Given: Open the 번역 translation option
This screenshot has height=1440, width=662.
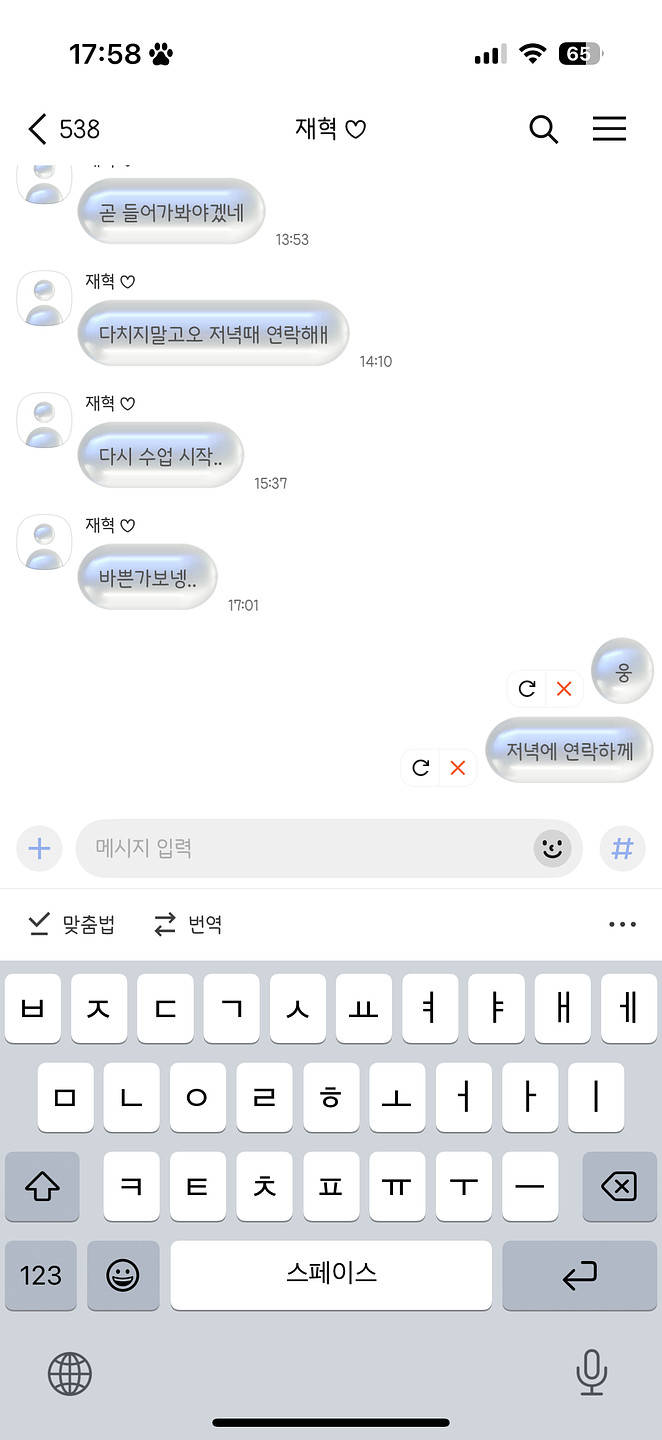Looking at the screenshot, I should click(x=188, y=925).
